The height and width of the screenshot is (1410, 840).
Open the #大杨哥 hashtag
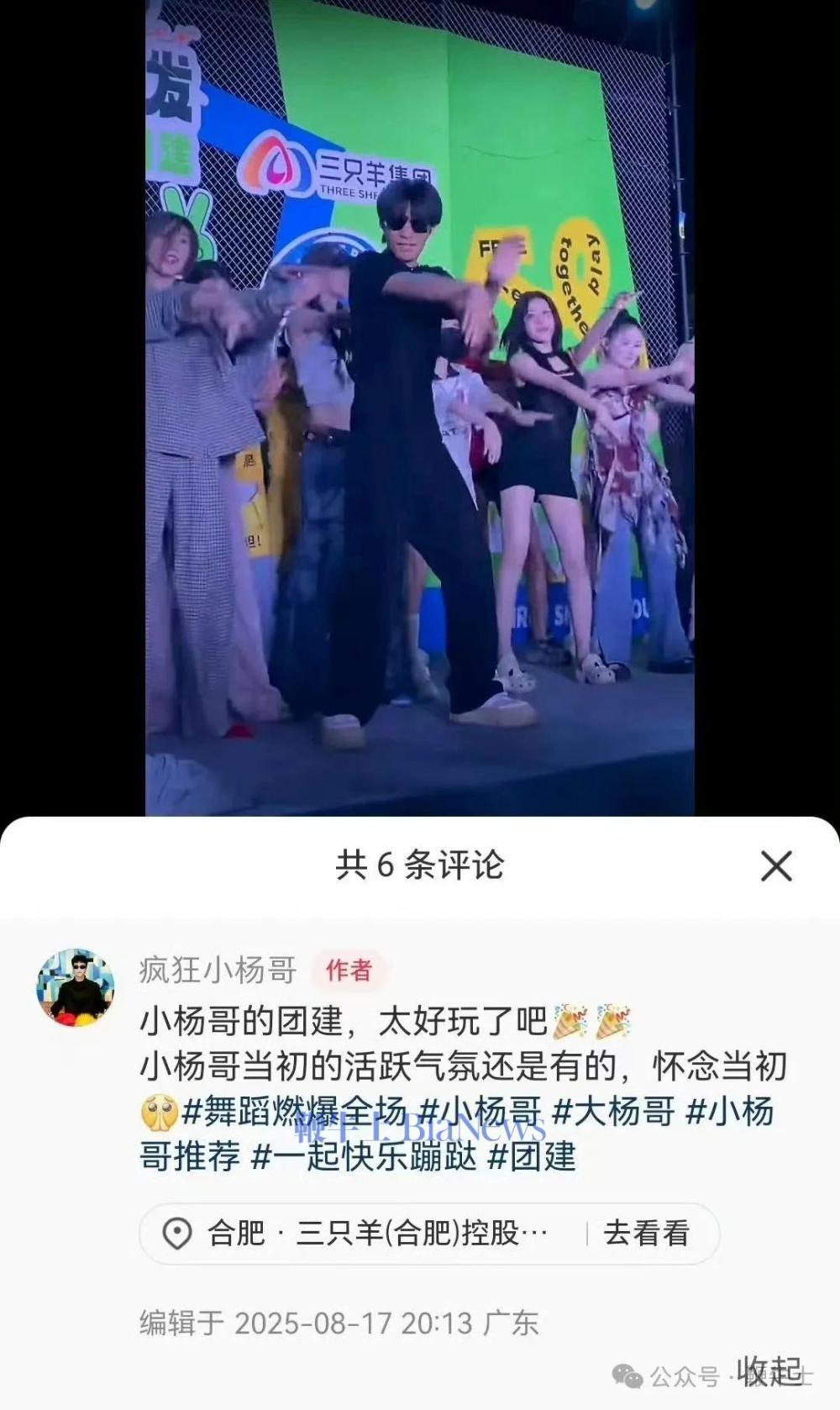tap(614, 1112)
